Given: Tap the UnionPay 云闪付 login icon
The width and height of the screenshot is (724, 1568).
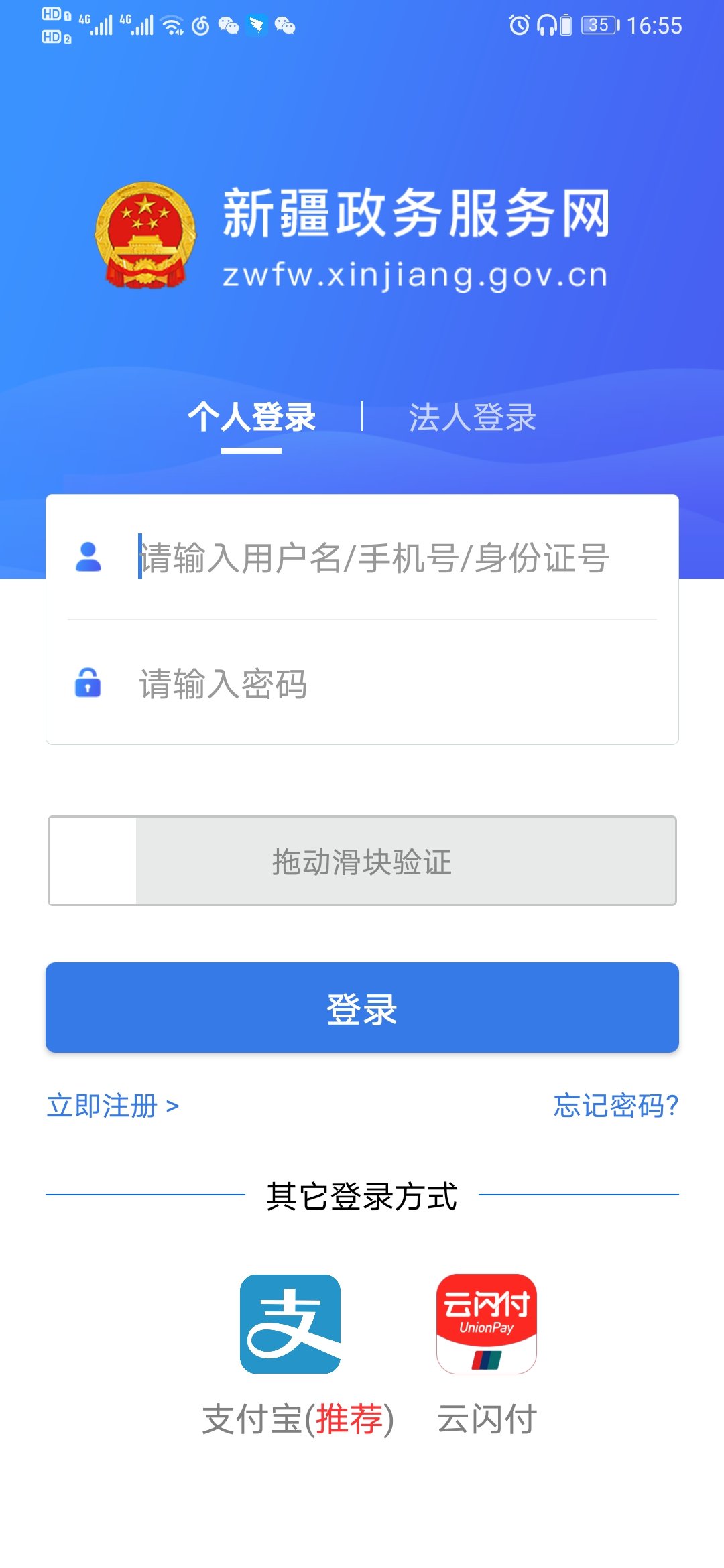Looking at the screenshot, I should tap(487, 1325).
